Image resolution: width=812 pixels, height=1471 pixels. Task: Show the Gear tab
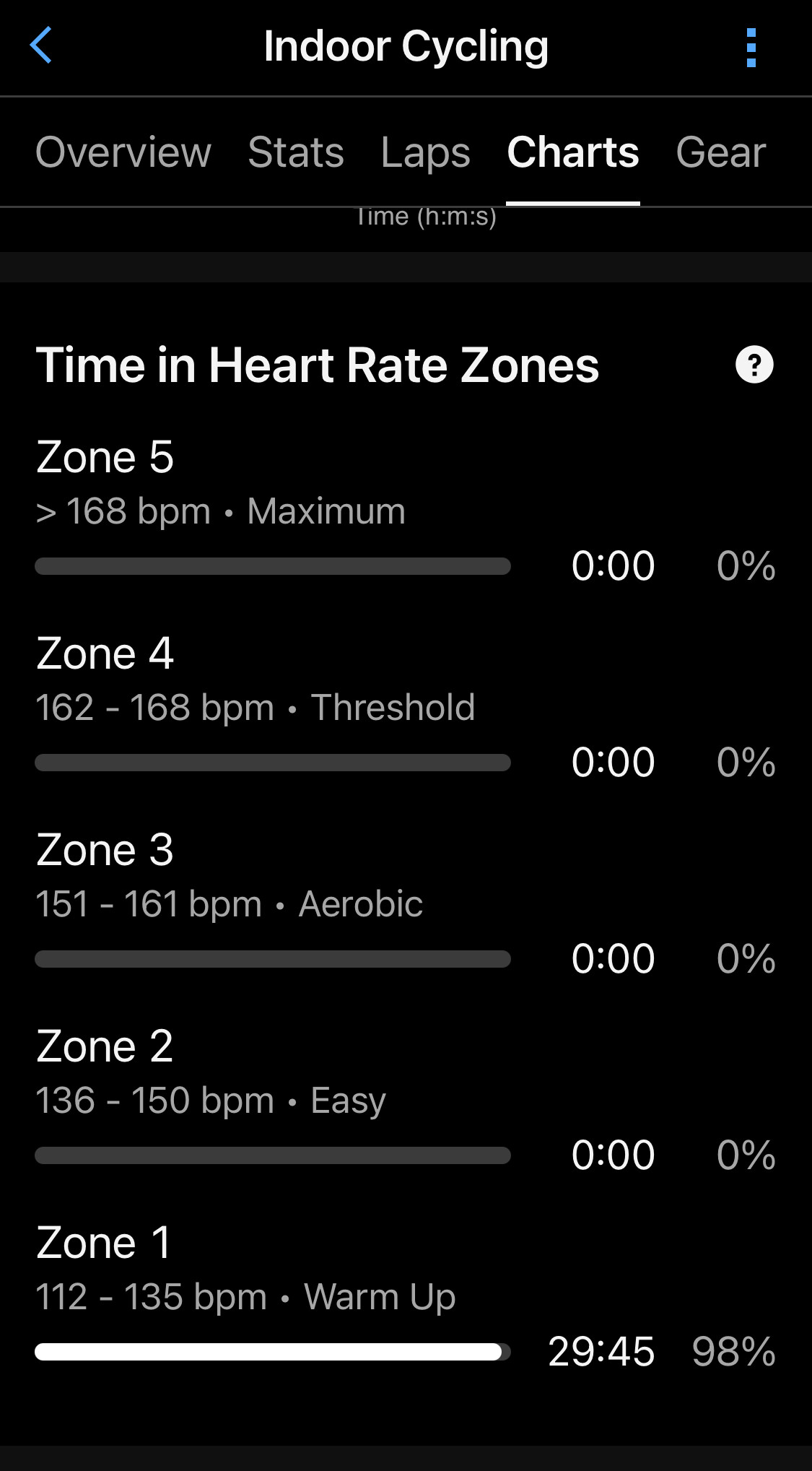(720, 152)
